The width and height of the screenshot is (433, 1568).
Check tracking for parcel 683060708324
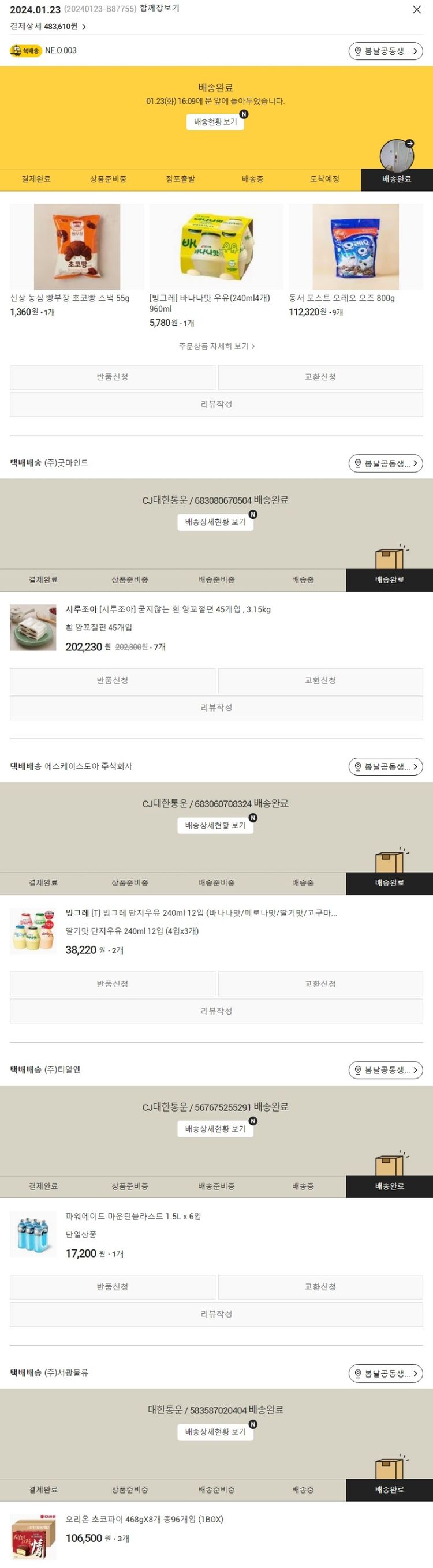pyautogui.click(x=215, y=825)
